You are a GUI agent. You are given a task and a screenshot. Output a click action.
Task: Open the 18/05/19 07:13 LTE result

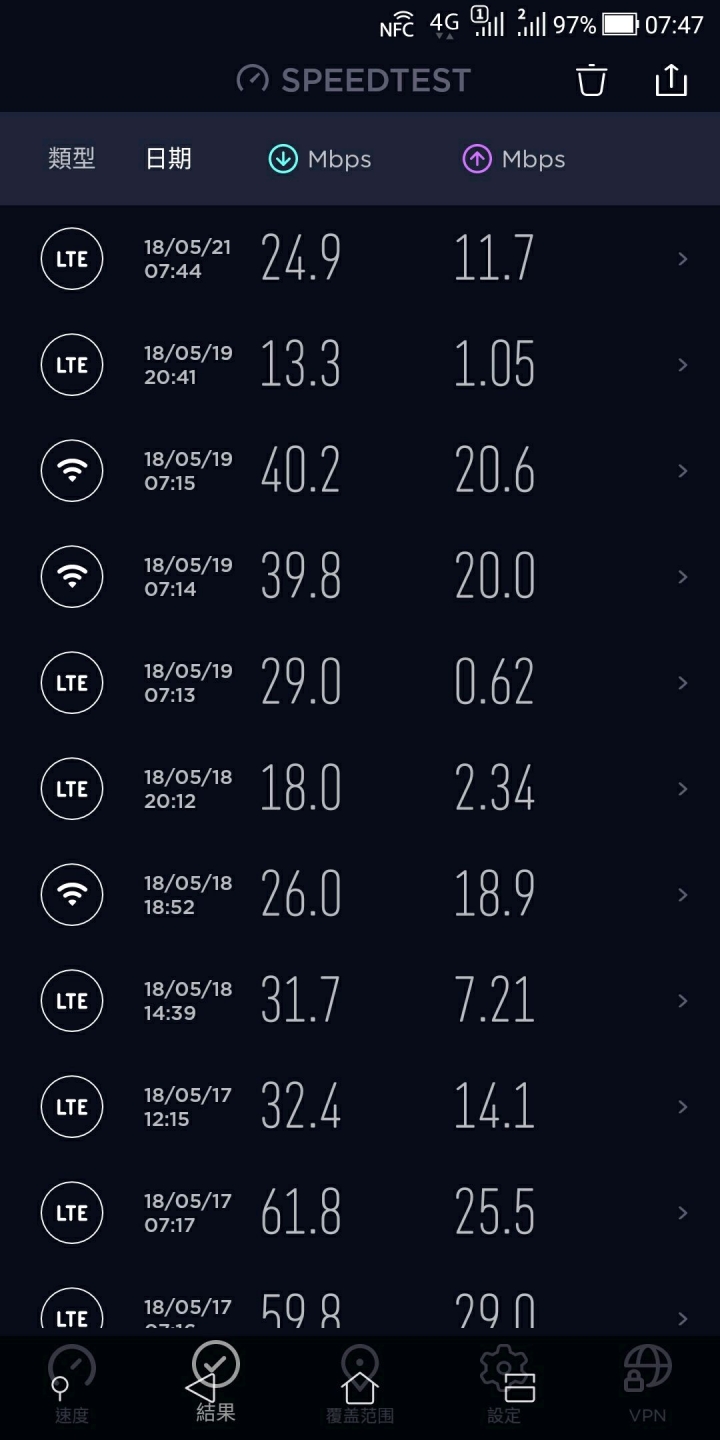(360, 683)
